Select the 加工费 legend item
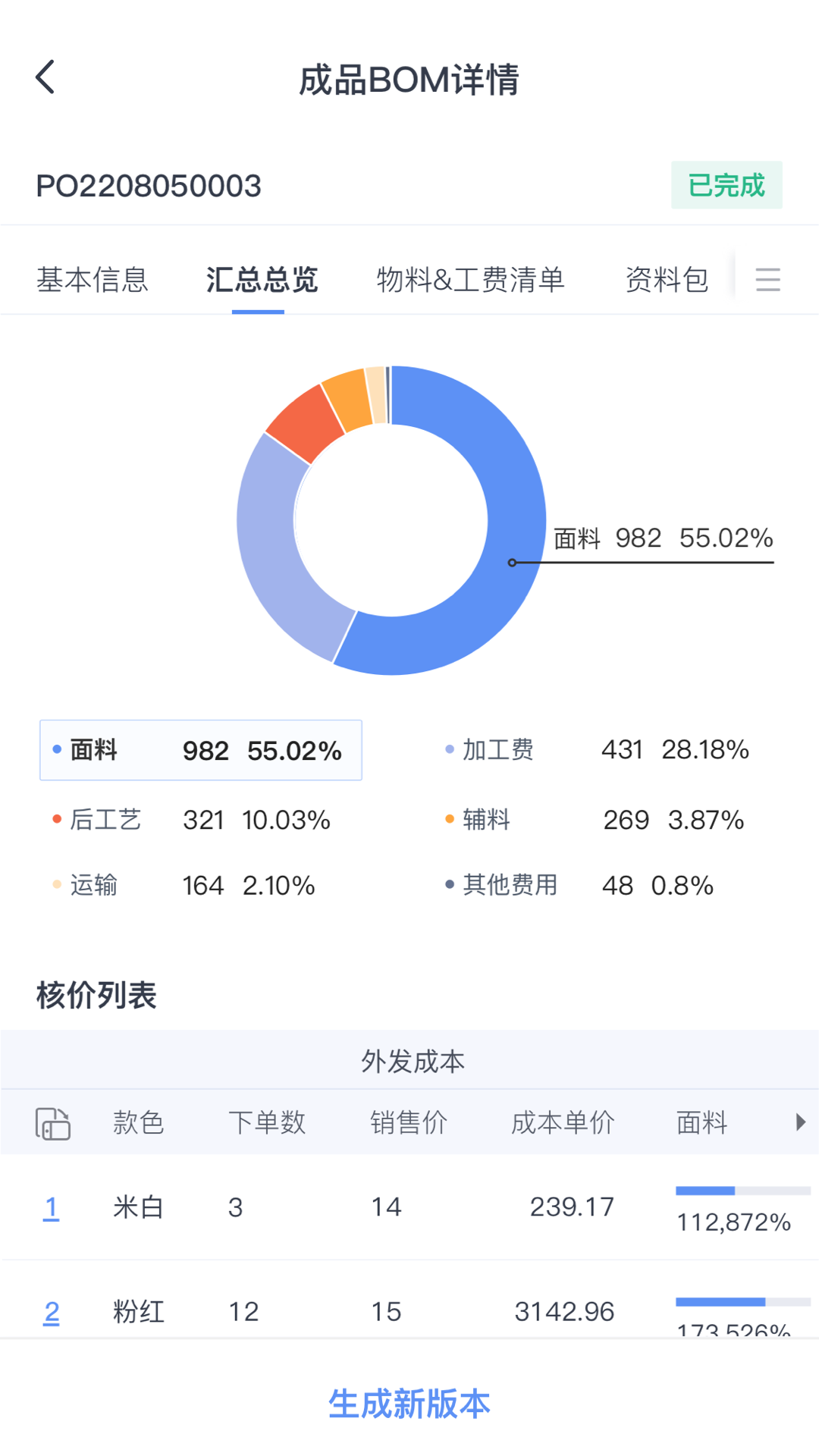819x1456 pixels. (597, 750)
